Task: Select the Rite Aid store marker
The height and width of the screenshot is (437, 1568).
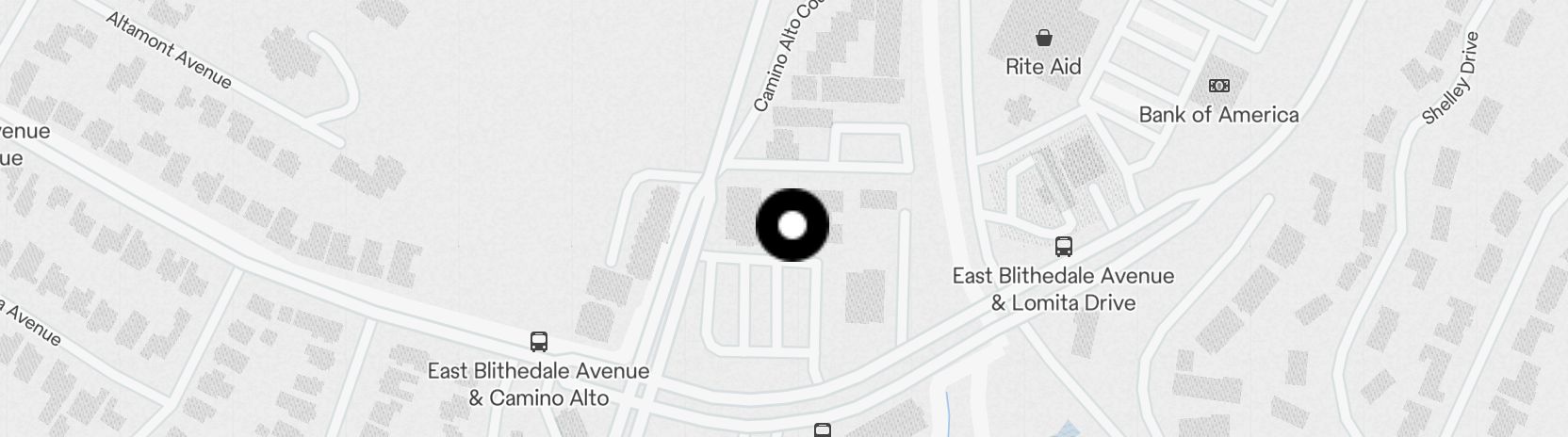Action: pyautogui.click(x=1043, y=39)
